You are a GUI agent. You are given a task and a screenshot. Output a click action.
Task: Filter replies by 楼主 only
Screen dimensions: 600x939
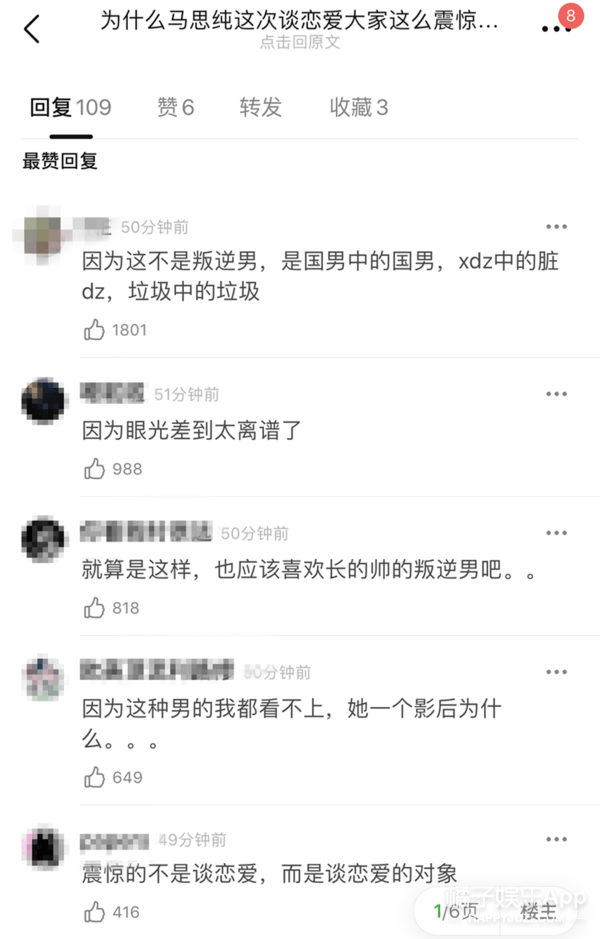tap(539, 911)
